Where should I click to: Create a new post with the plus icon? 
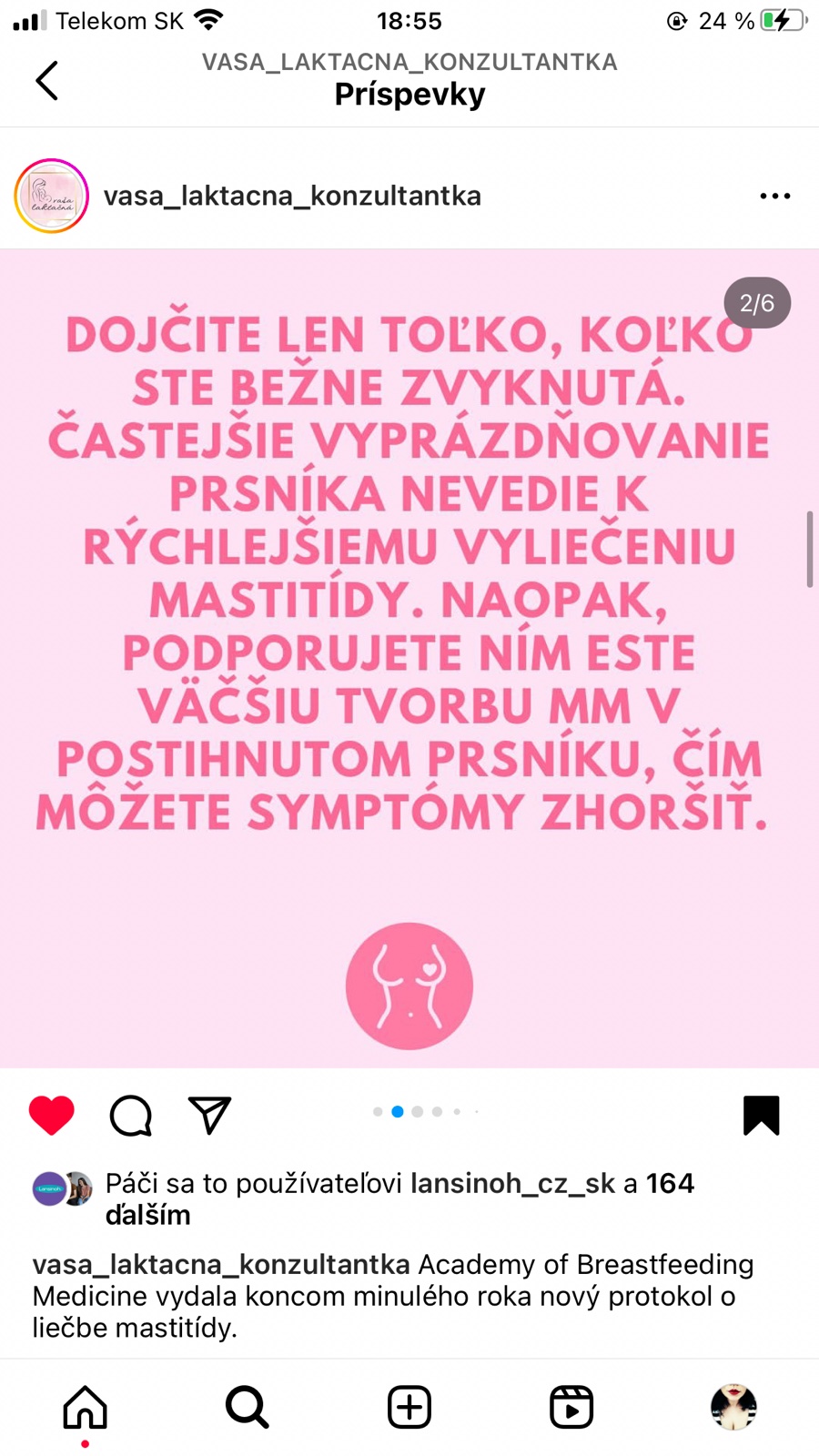(409, 1408)
